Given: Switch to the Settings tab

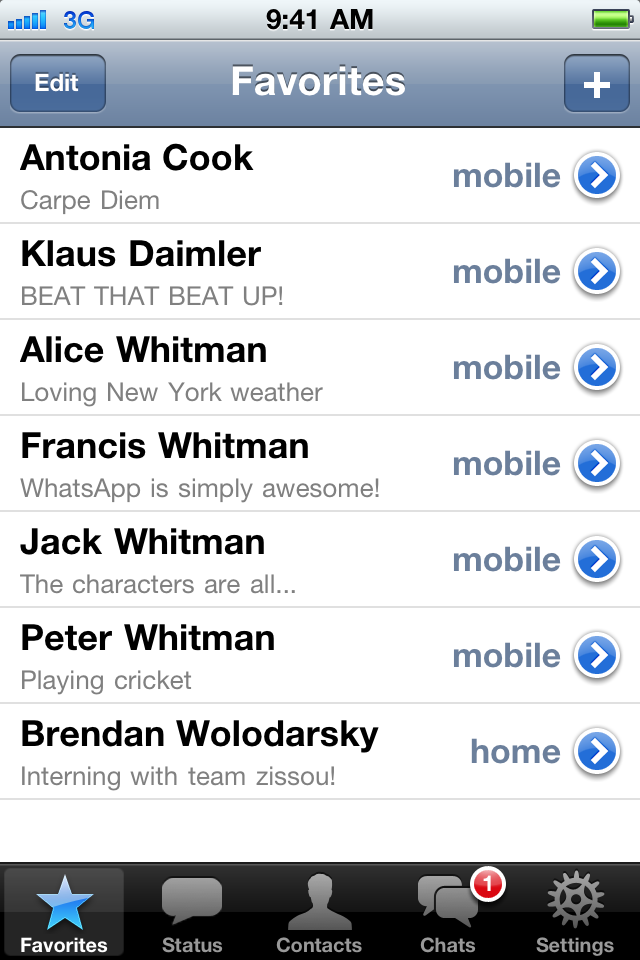Looking at the screenshot, I should pos(575,912).
